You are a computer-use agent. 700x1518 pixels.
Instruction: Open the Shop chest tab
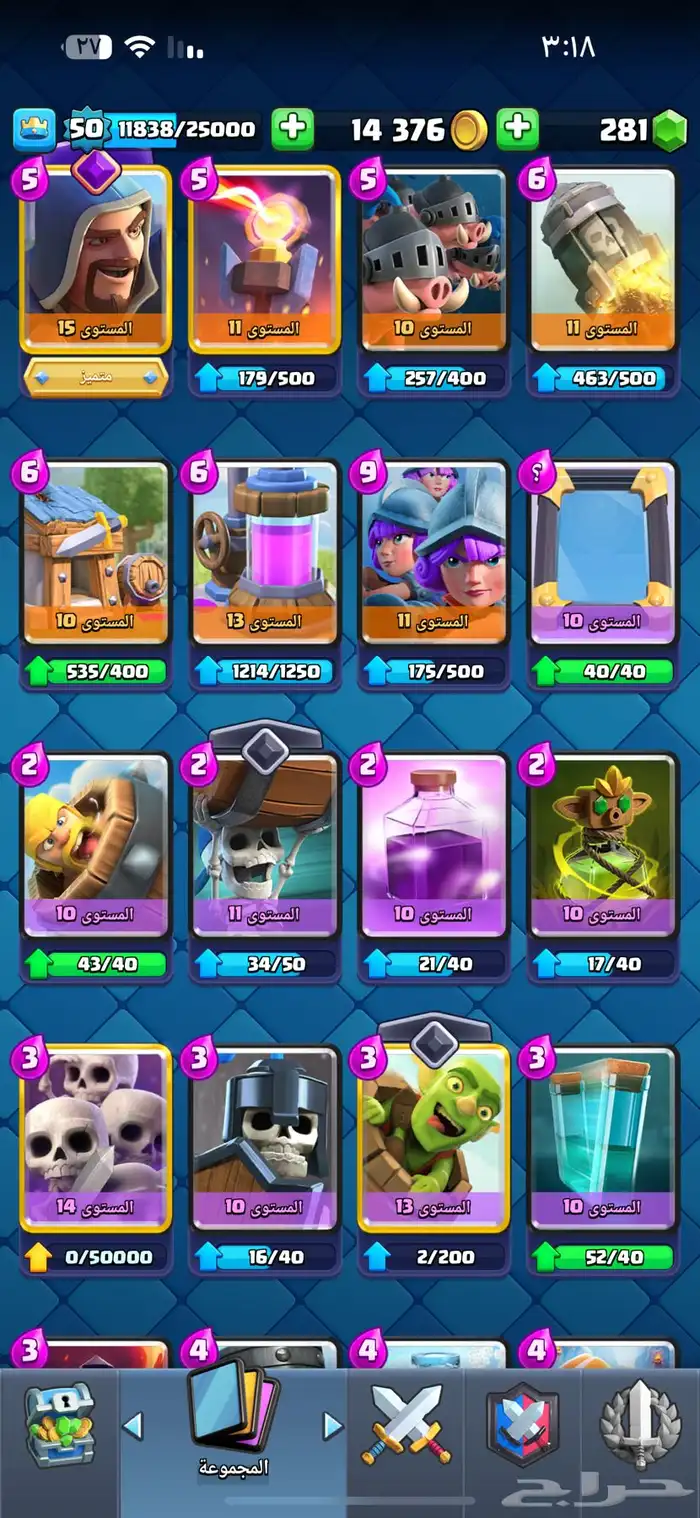pos(58,1424)
